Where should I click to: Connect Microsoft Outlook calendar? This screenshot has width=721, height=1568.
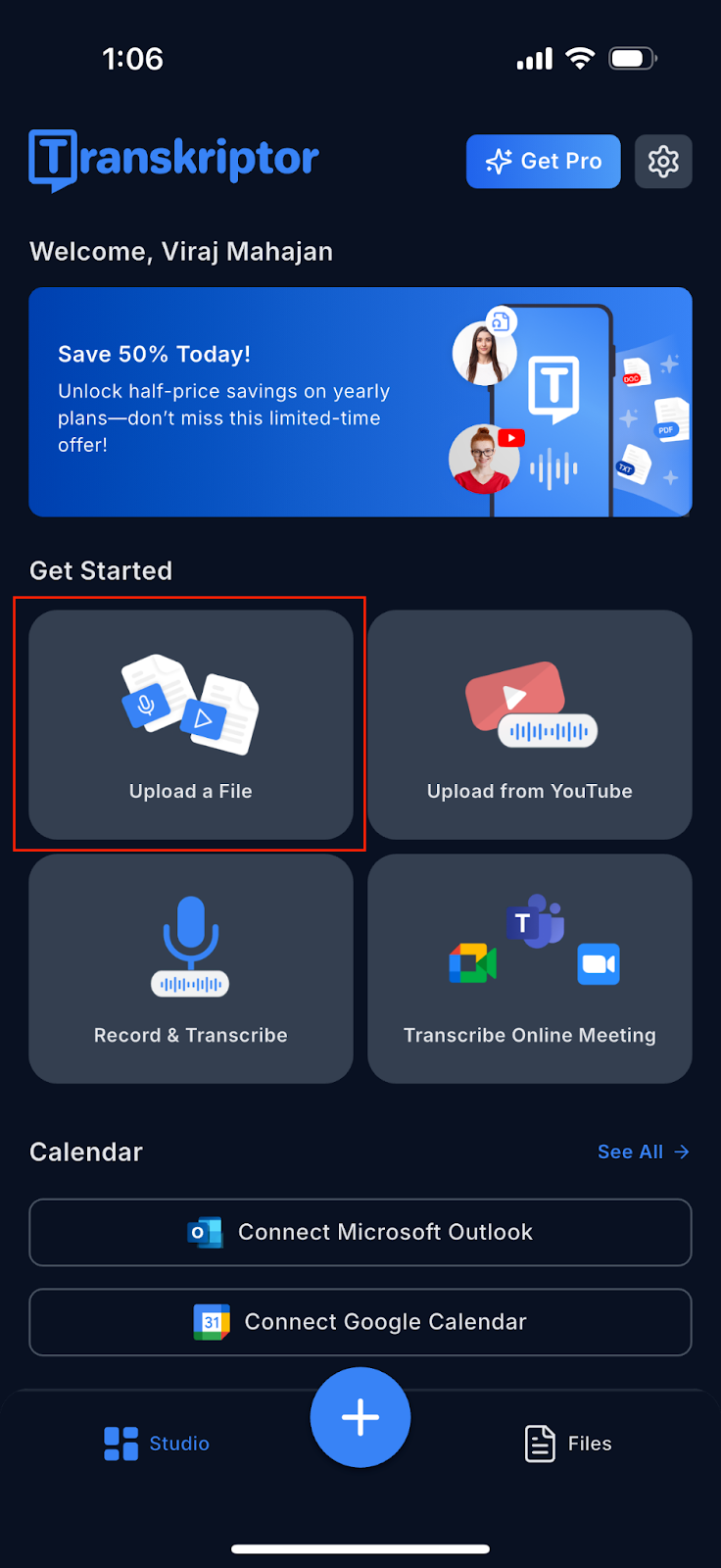[360, 1232]
